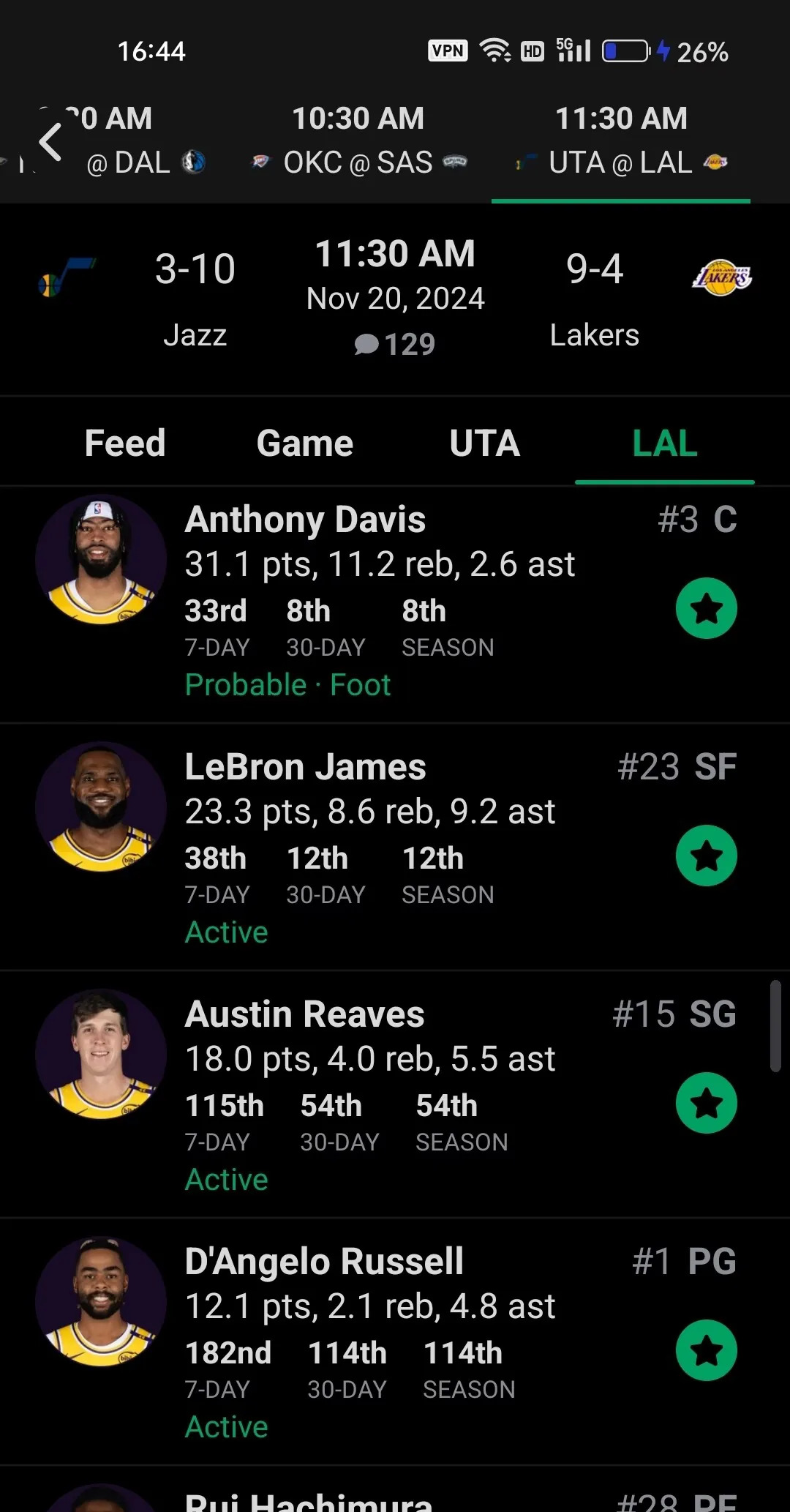Toggle the star for D'Angelo Russell
The height and width of the screenshot is (1512, 790).
click(x=706, y=1350)
